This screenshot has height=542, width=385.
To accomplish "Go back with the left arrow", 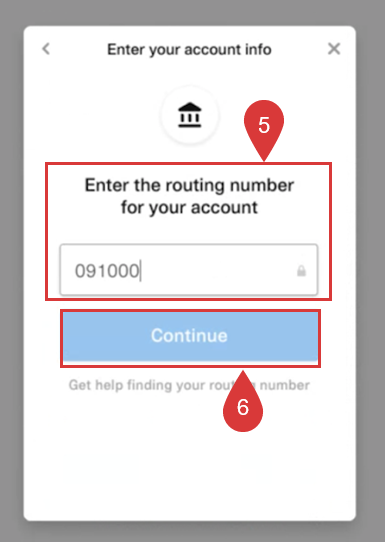I will (x=46, y=49).
